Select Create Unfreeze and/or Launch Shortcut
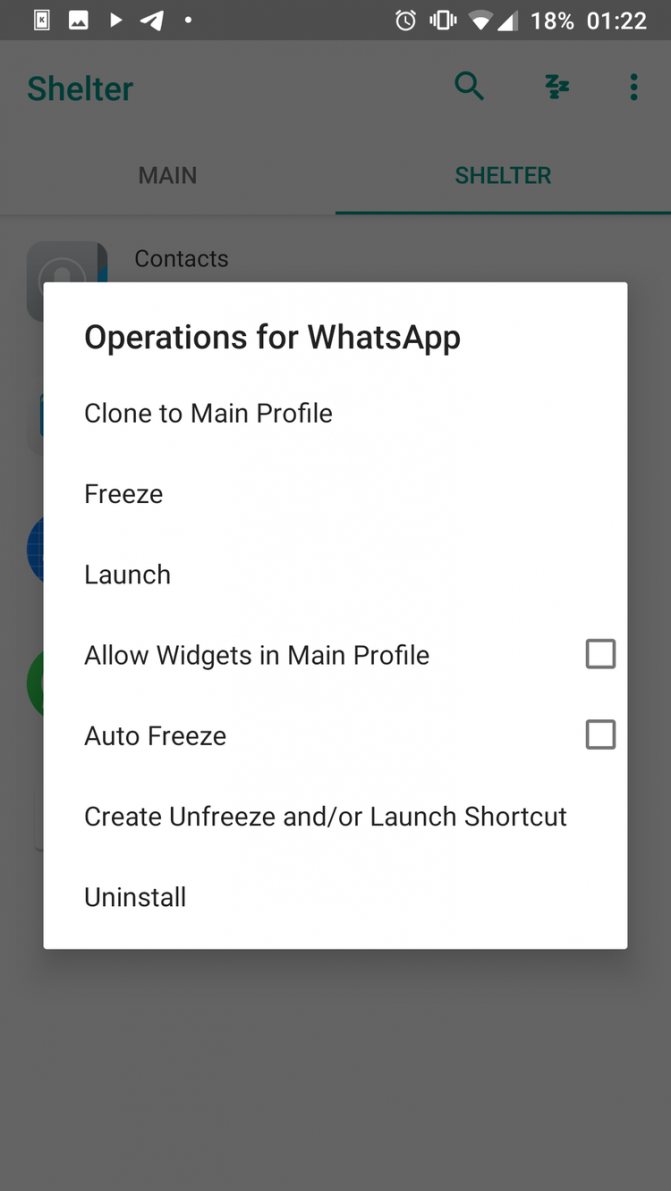This screenshot has width=671, height=1191. click(x=335, y=817)
